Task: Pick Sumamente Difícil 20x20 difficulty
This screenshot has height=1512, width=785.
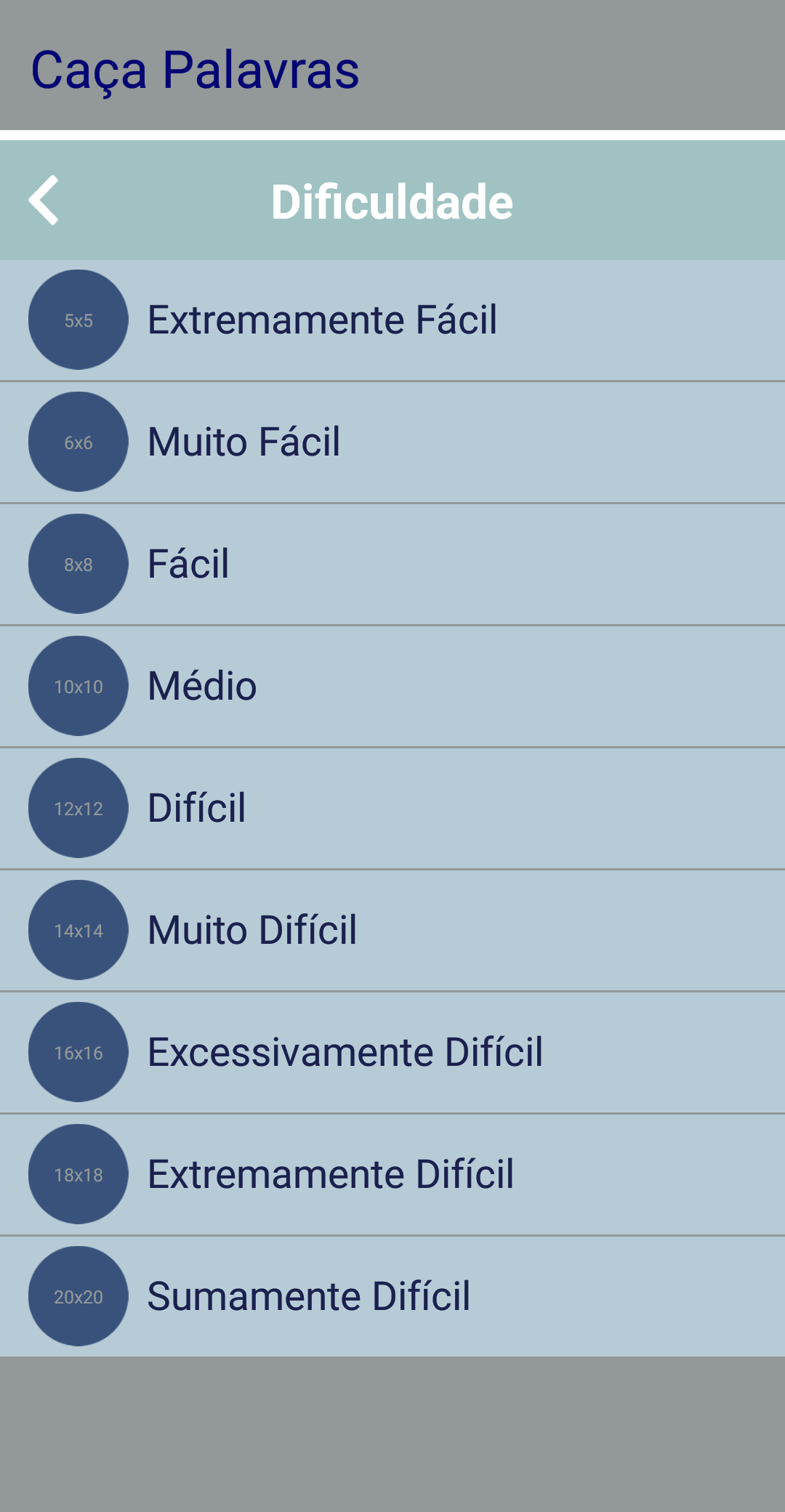Action: point(392,1297)
